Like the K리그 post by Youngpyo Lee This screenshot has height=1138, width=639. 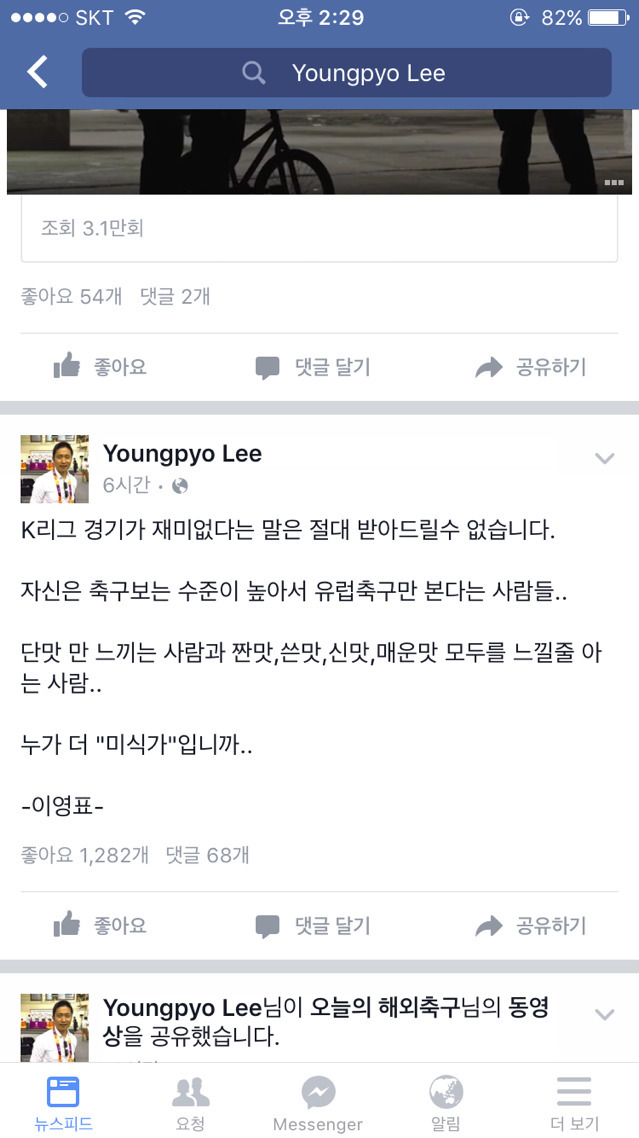pyautogui.click(x=100, y=925)
